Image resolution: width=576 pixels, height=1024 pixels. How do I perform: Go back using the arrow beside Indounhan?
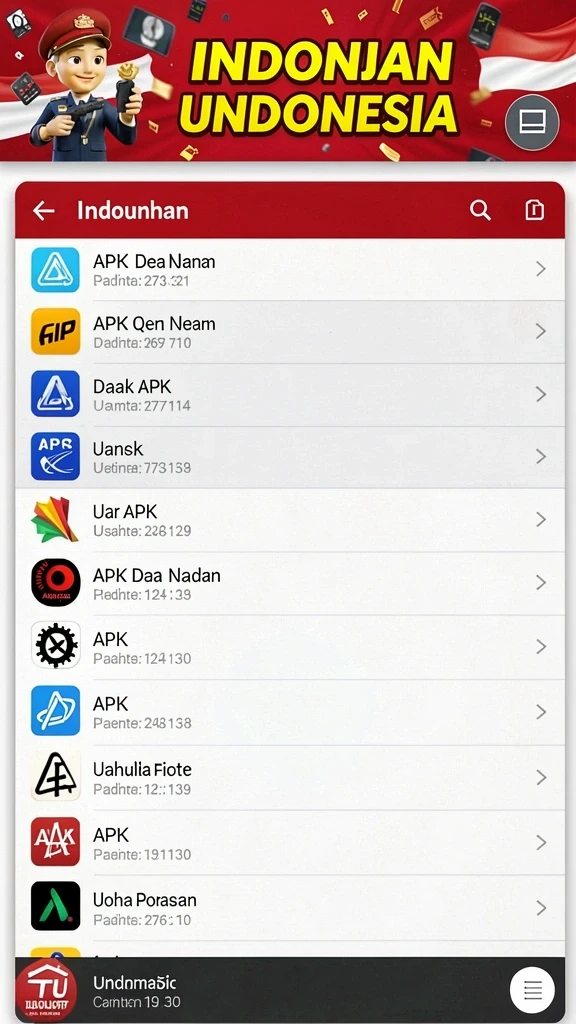44,210
